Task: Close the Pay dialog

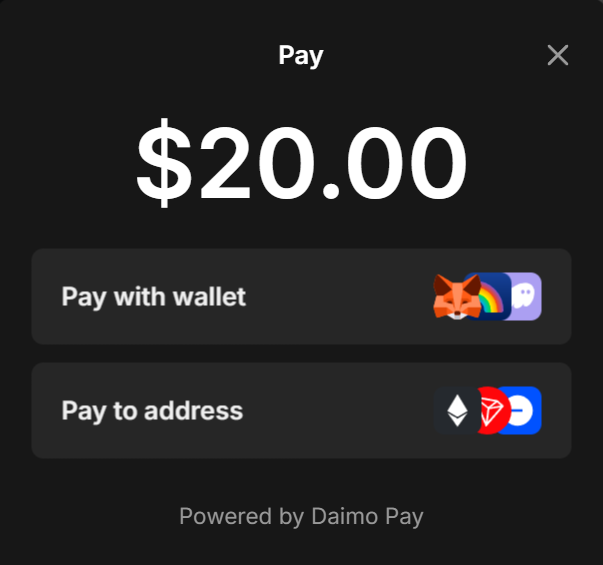Action: 557,55
